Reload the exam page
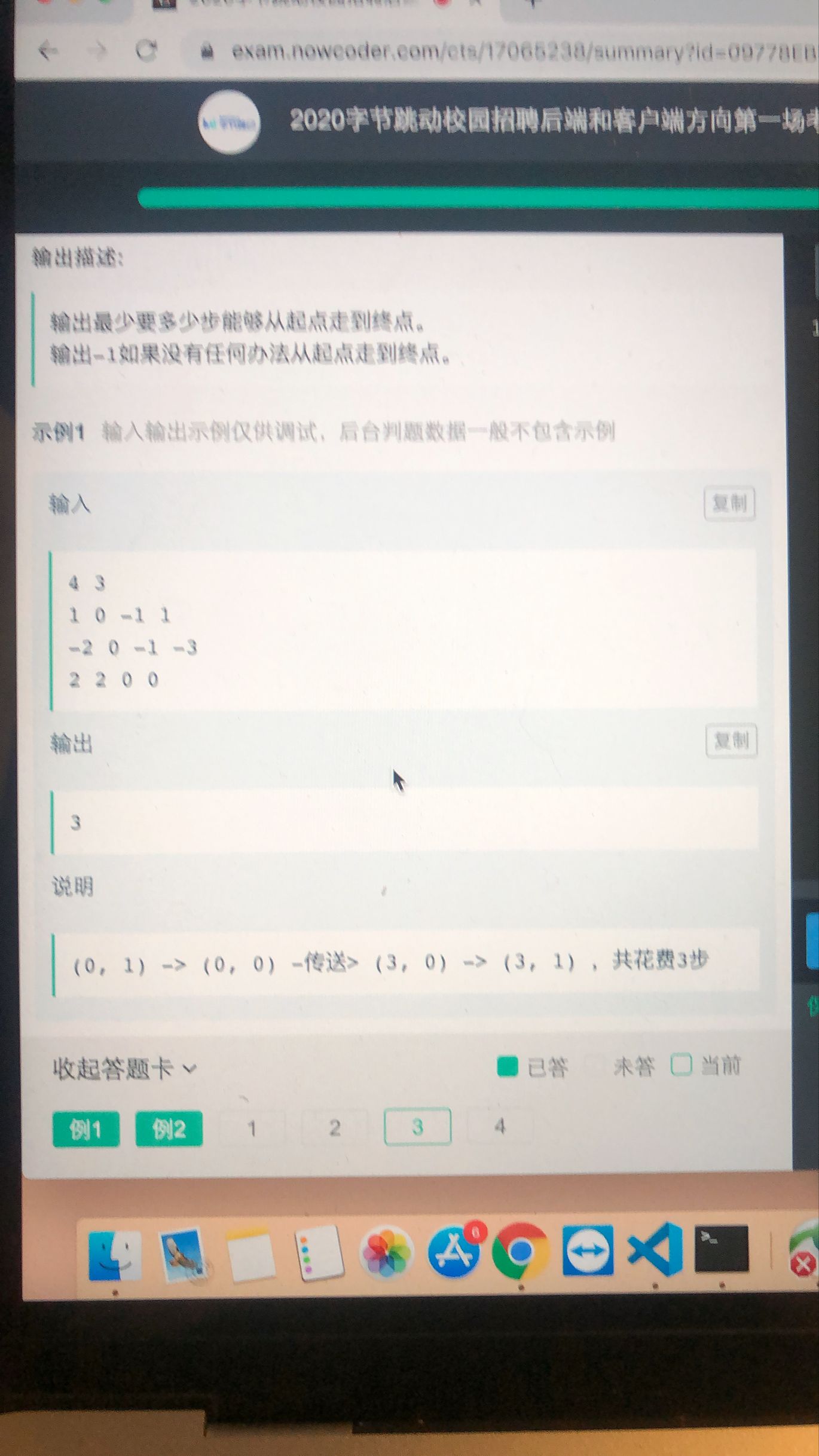The height and width of the screenshot is (1456, 819). tap(146, 51)
